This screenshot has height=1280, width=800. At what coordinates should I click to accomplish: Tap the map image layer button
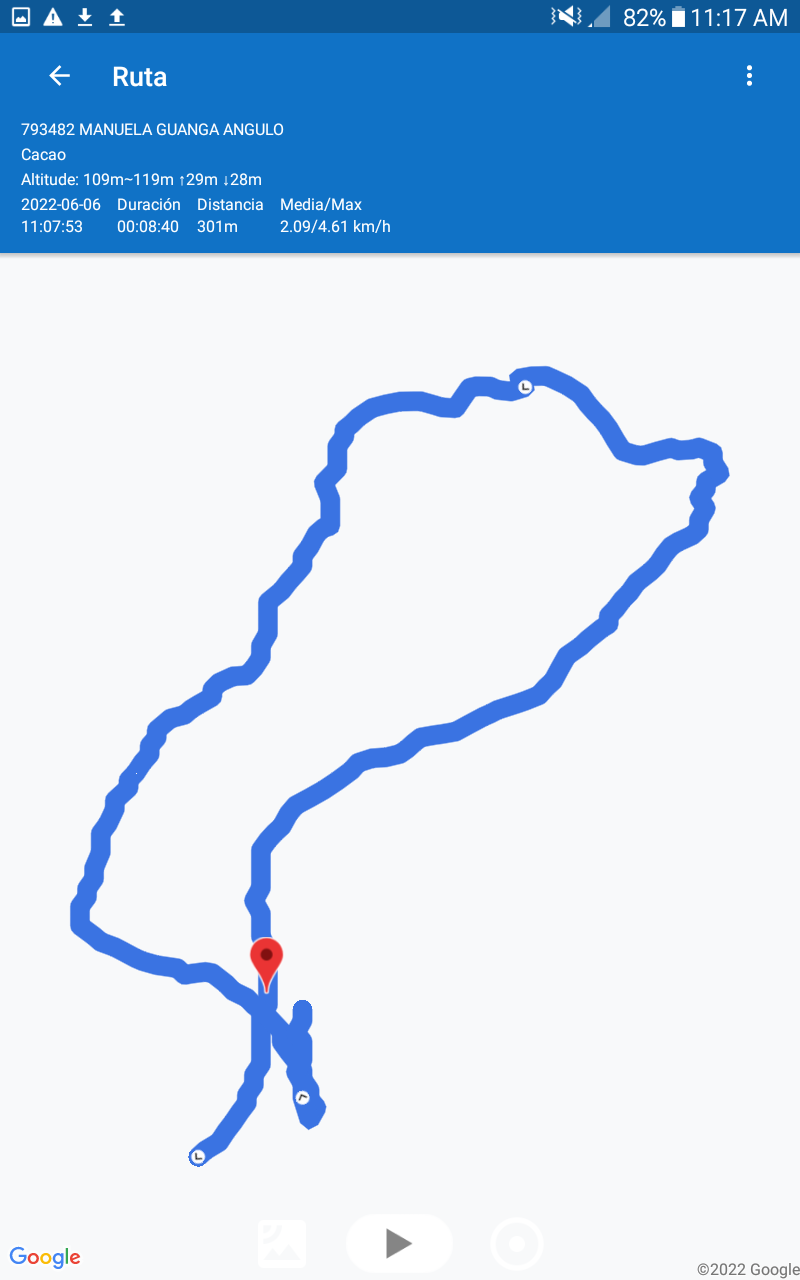pyautogui.click(x=282, y=1243)
